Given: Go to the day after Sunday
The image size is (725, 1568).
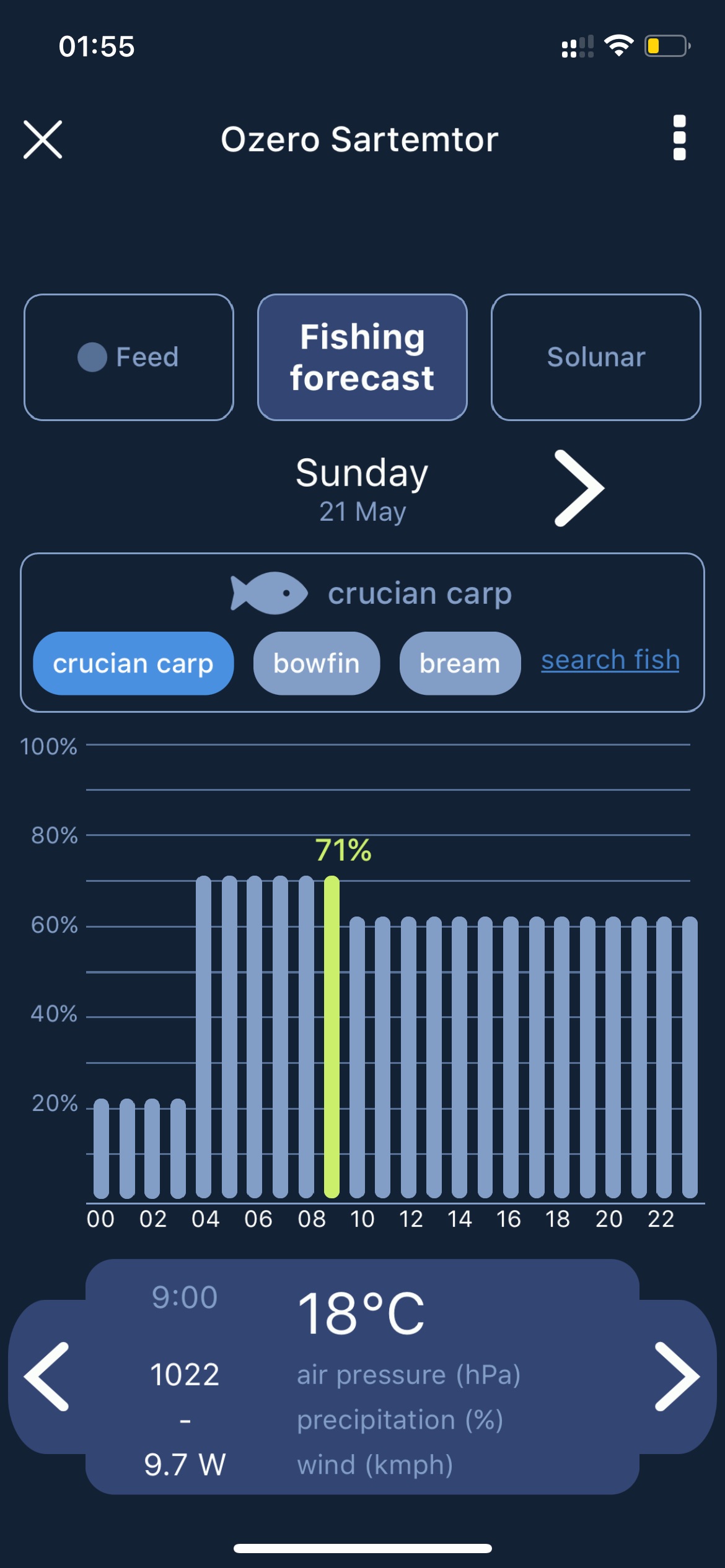Looking at the screenshot, I should coord(579,489).
